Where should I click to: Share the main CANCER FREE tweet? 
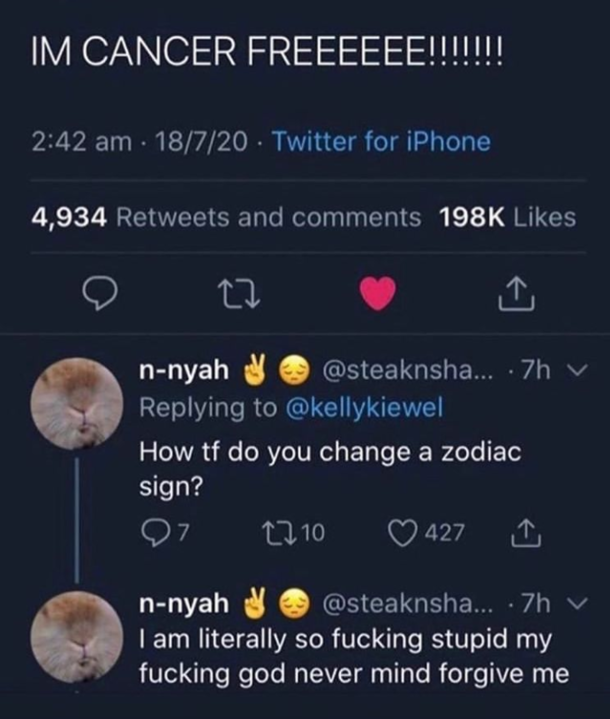click(511, 291)
